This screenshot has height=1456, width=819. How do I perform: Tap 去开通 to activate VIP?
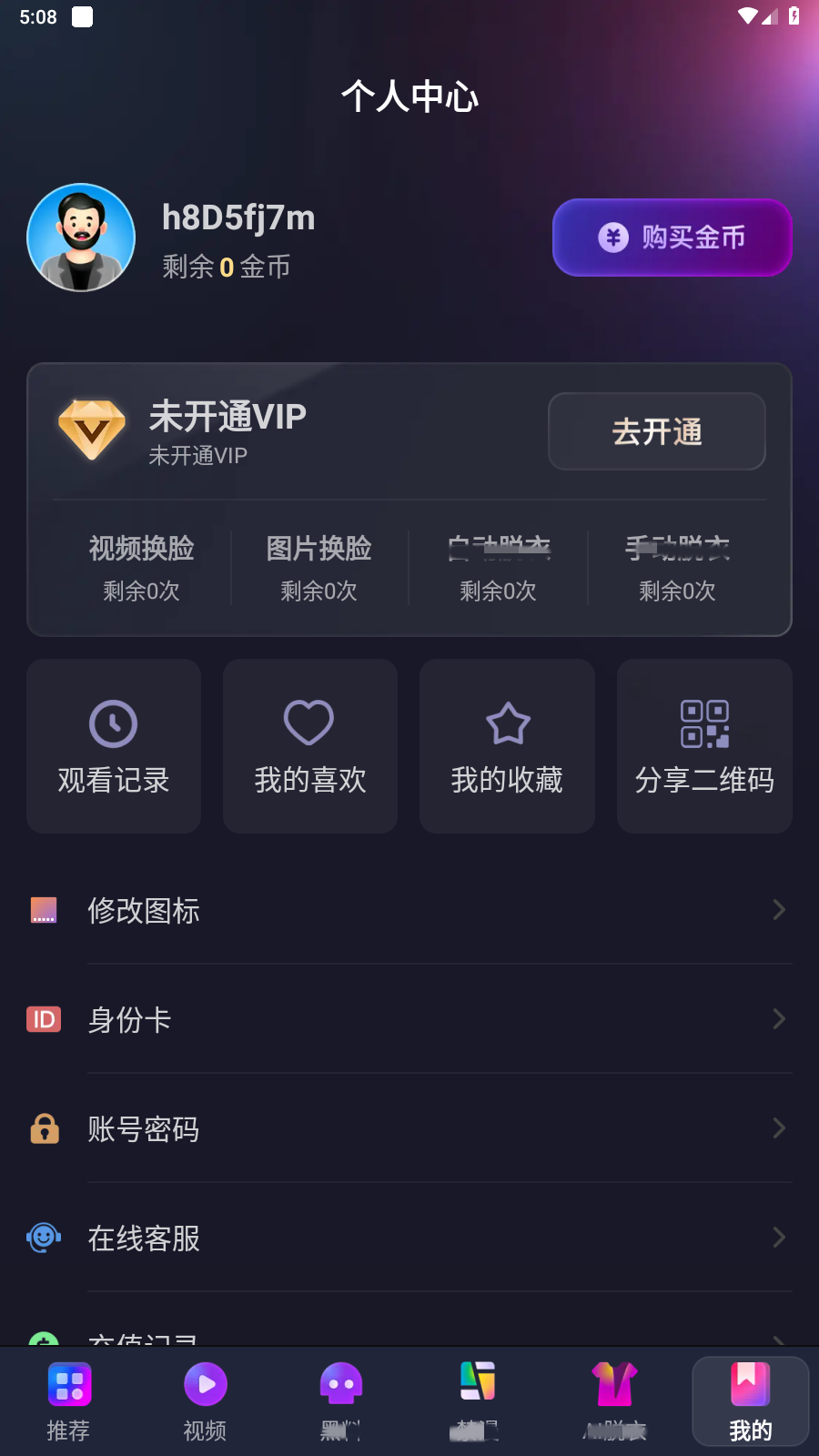(x=656, y=431)
